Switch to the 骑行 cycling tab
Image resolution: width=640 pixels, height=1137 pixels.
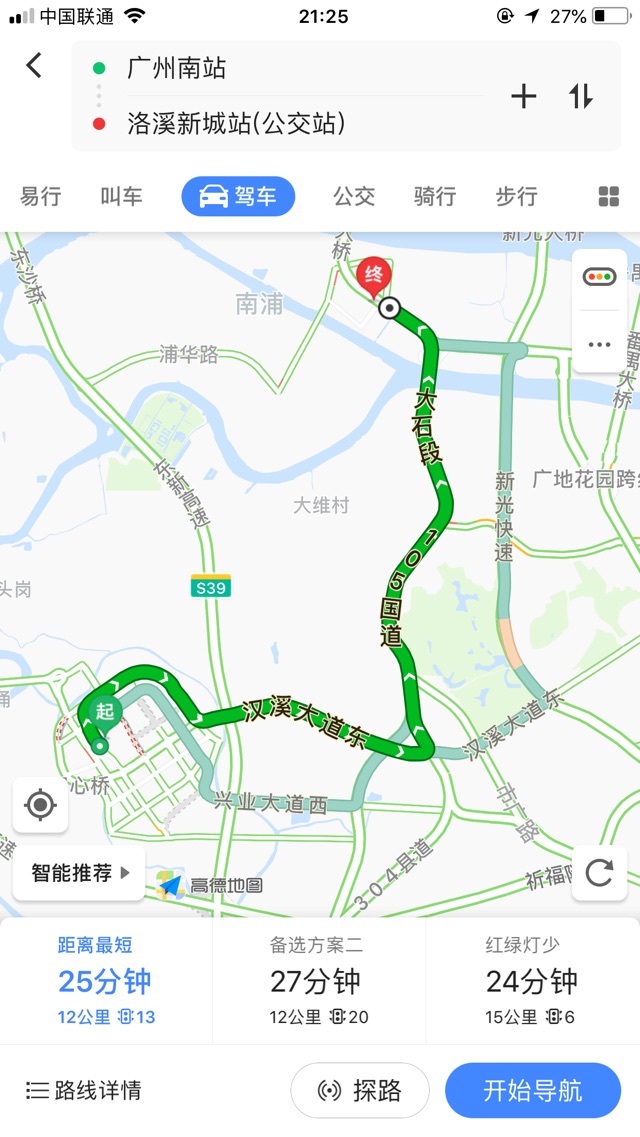pos(435,196)
